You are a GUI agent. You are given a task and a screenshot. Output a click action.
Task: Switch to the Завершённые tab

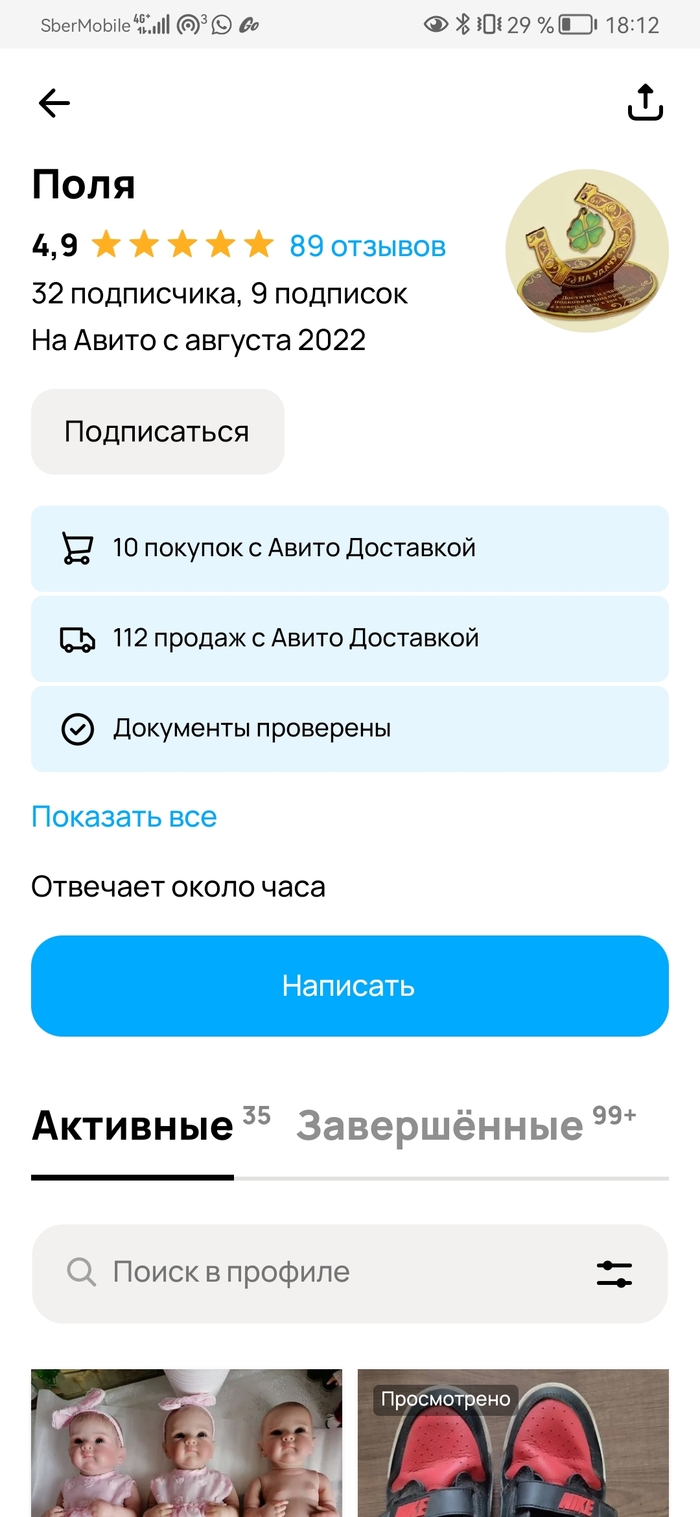click(440, 1127)
